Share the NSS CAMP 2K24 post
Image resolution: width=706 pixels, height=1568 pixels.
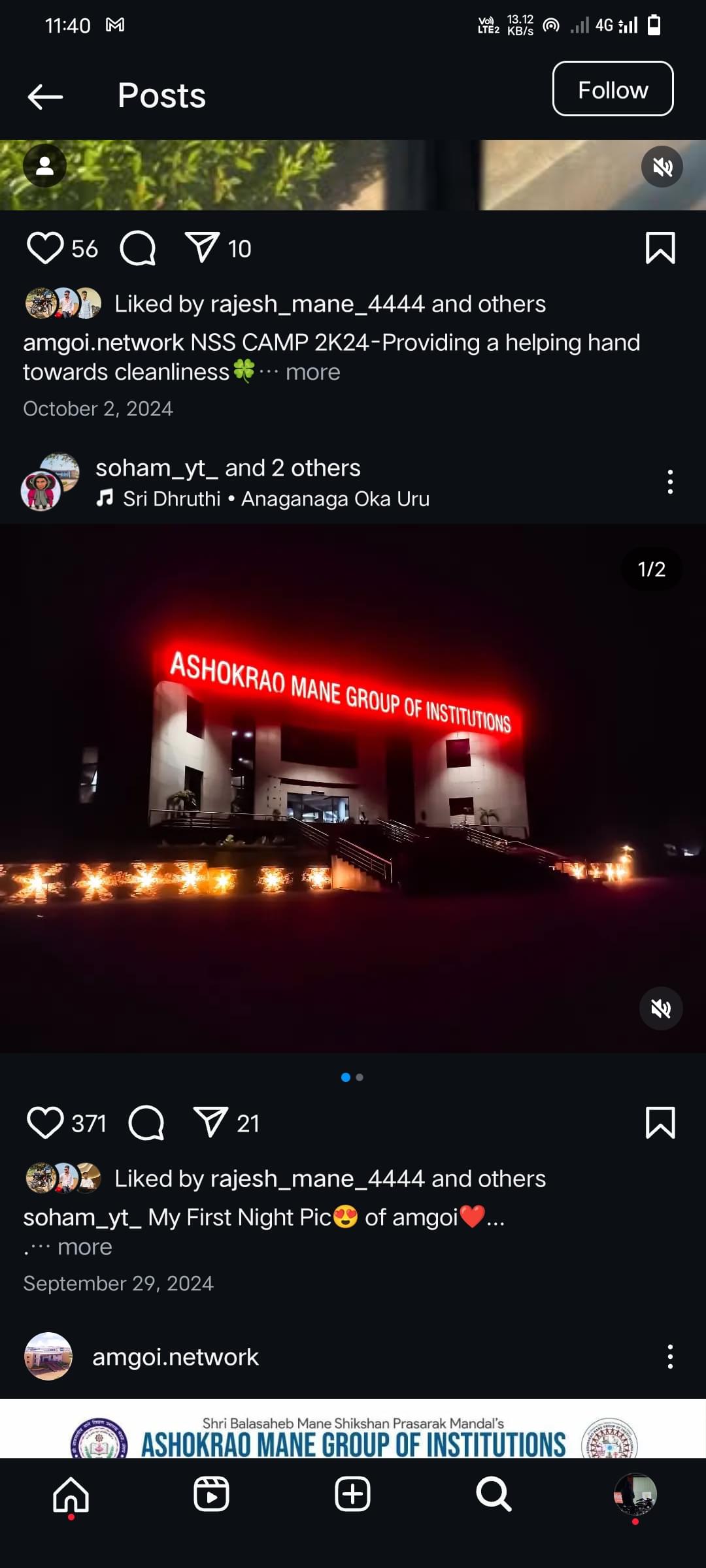click(x=202, y=248)
